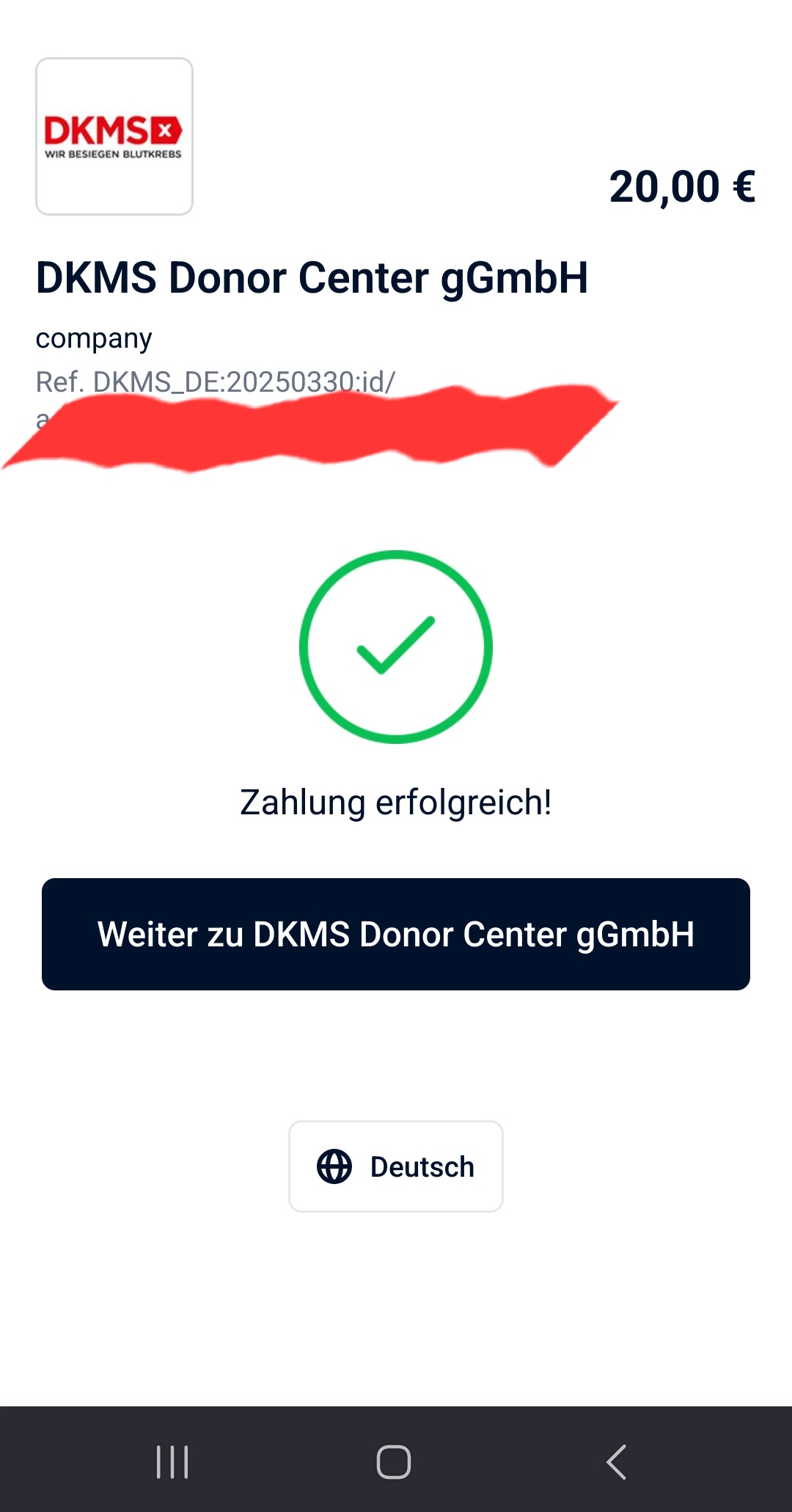Open the Deutsch language selector
Viewport: 792px width, 1512px height.
click(396, 1166)
